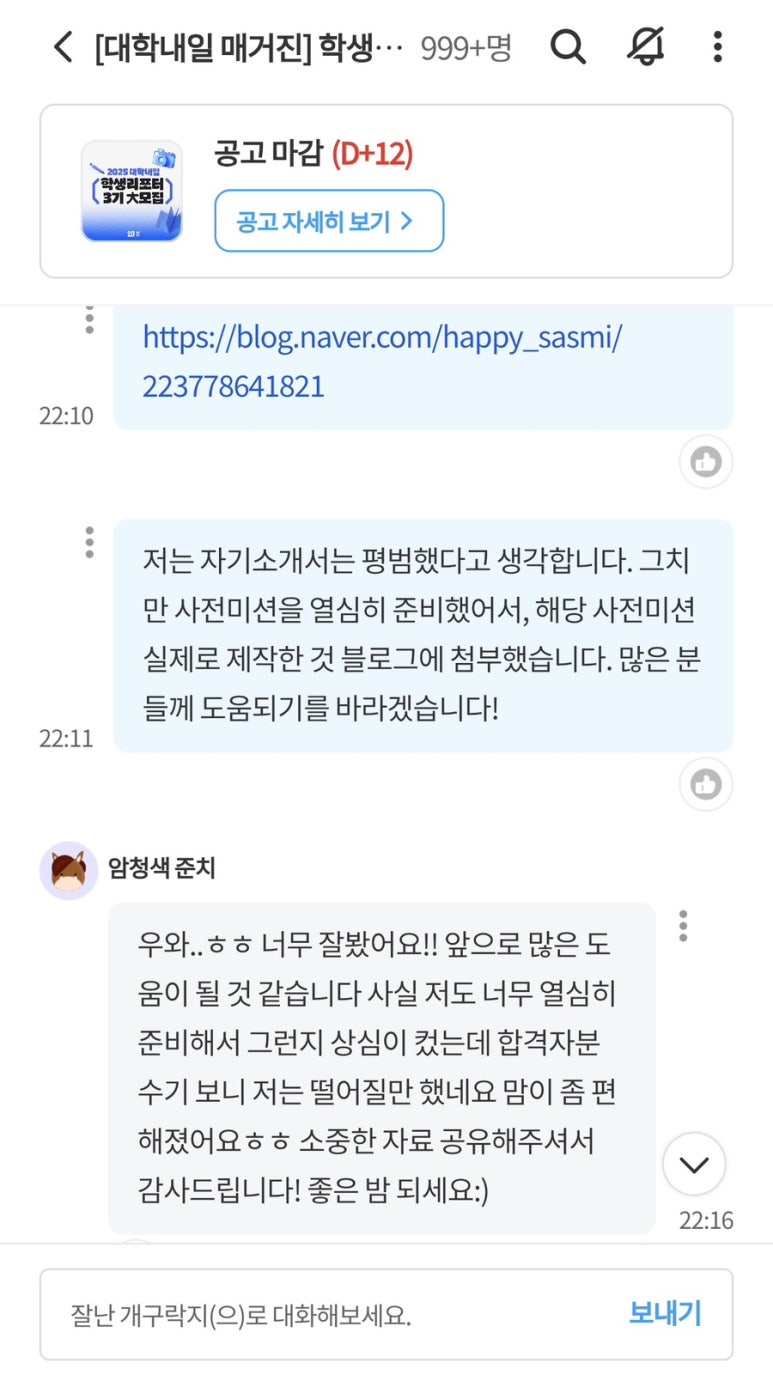Focus the message input field

tap(330, 1315)
